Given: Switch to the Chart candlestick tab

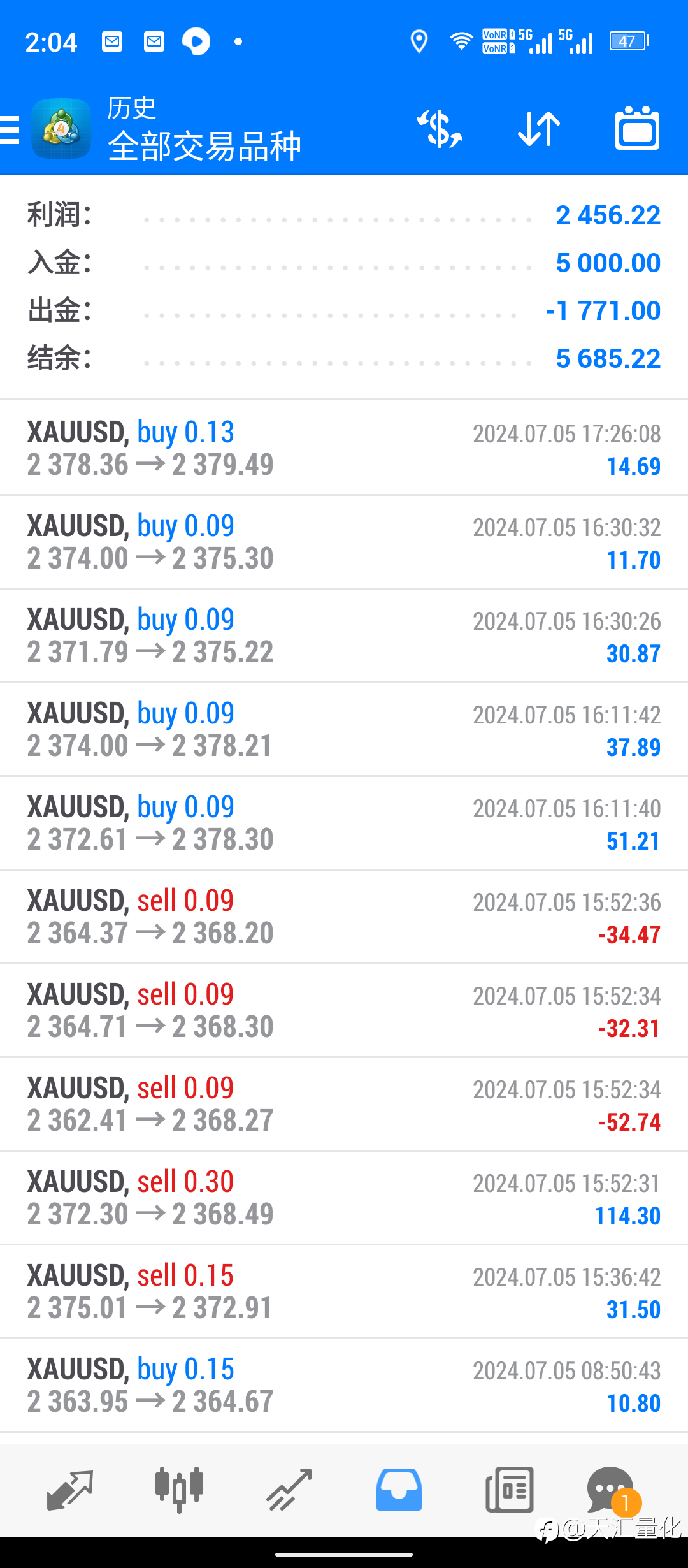Looking at the screenshot, I should tap(179, 1490).
